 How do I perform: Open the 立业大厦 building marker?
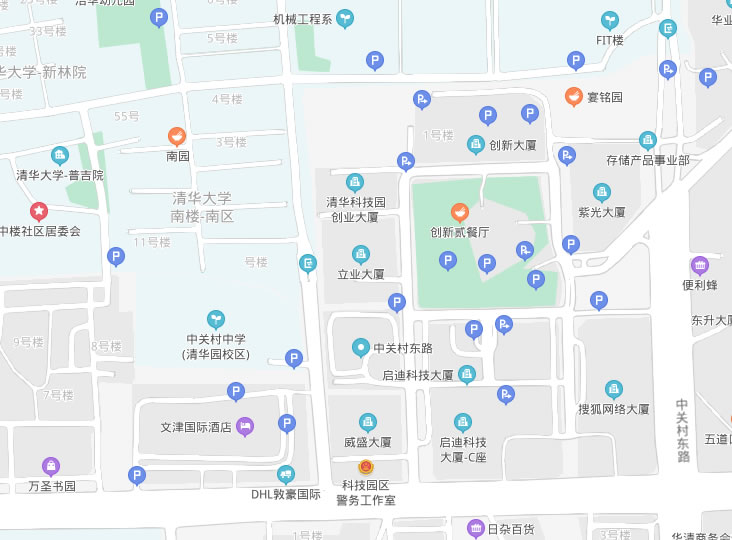(x=361, y=255)
